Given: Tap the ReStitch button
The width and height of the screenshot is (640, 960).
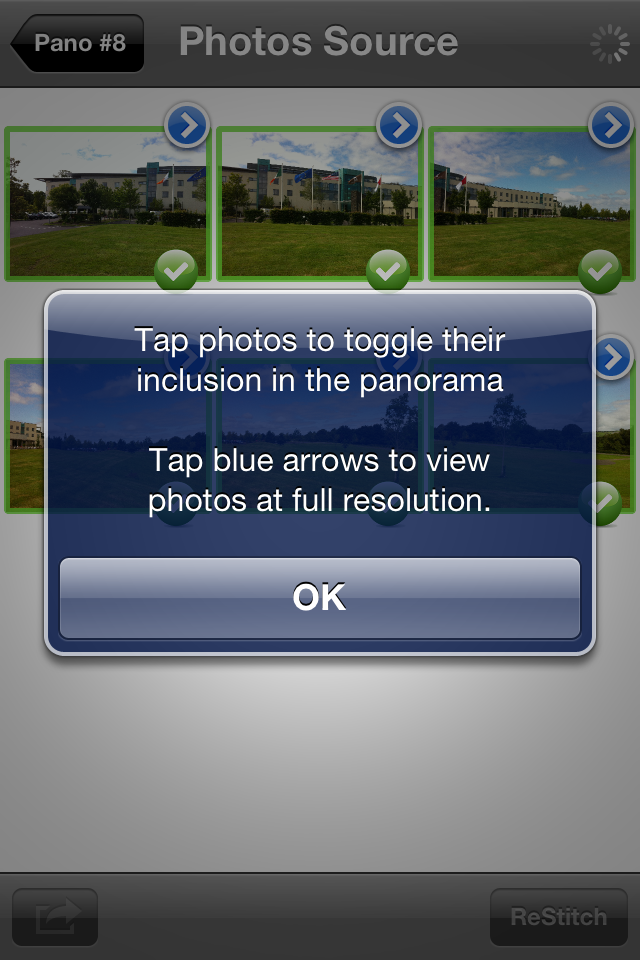Looking at the screenshot, I should (558, 917).
